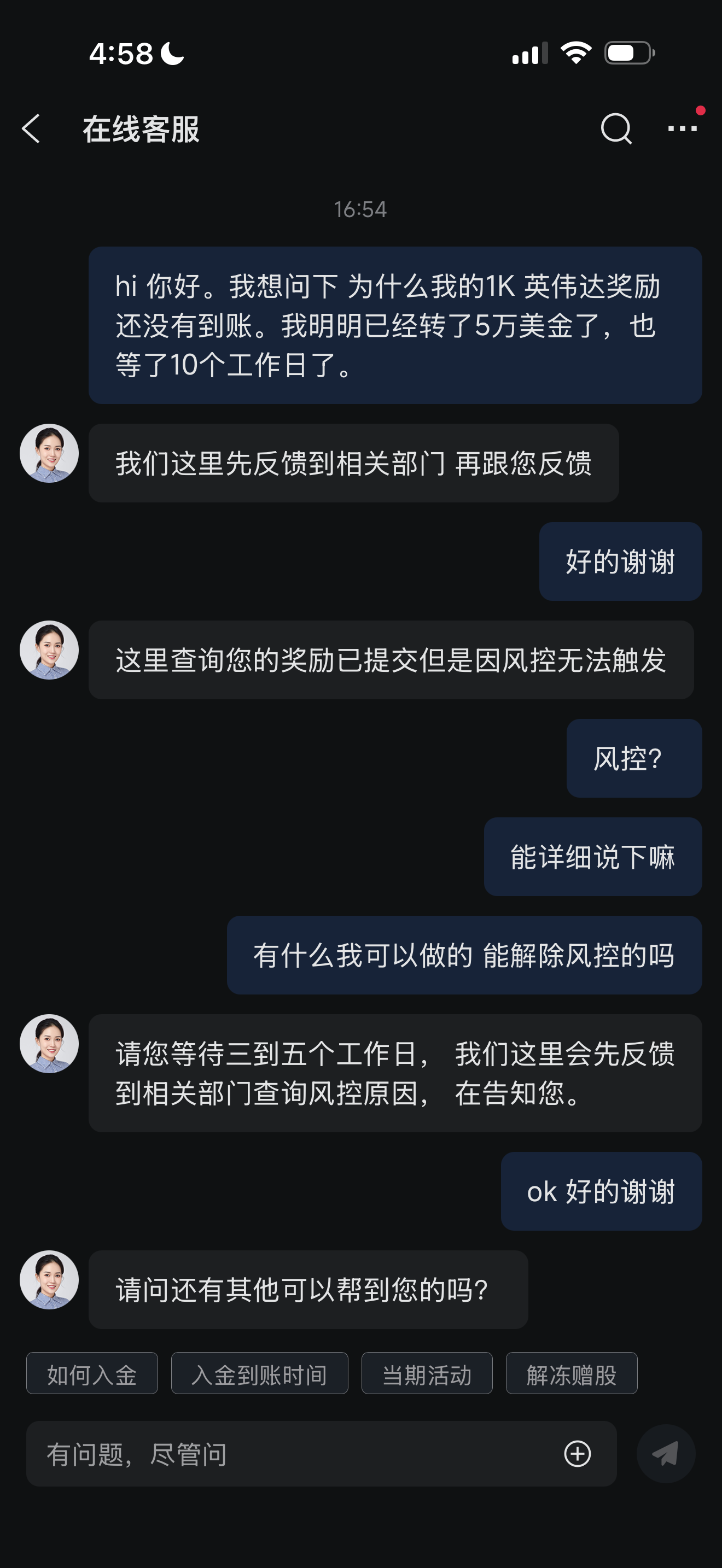Go back from the 在线客服 chat
This screenshot has height=1568, width=722.
(x=31, y=129)
